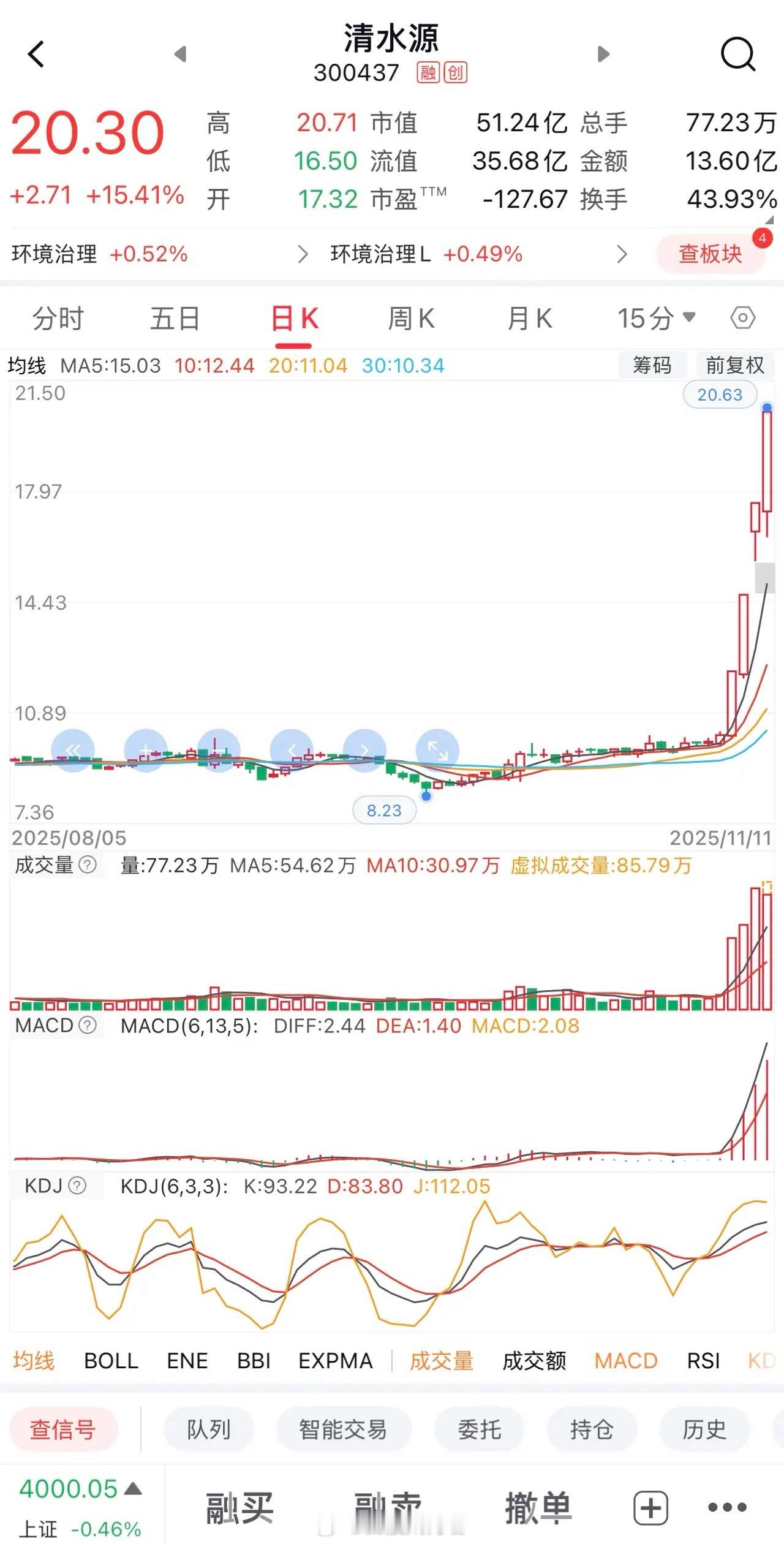The width and height of the screenshot is (784, 1544).
Task: Expand the 环境治理 sector chevron
Action: tap(301, 254)
